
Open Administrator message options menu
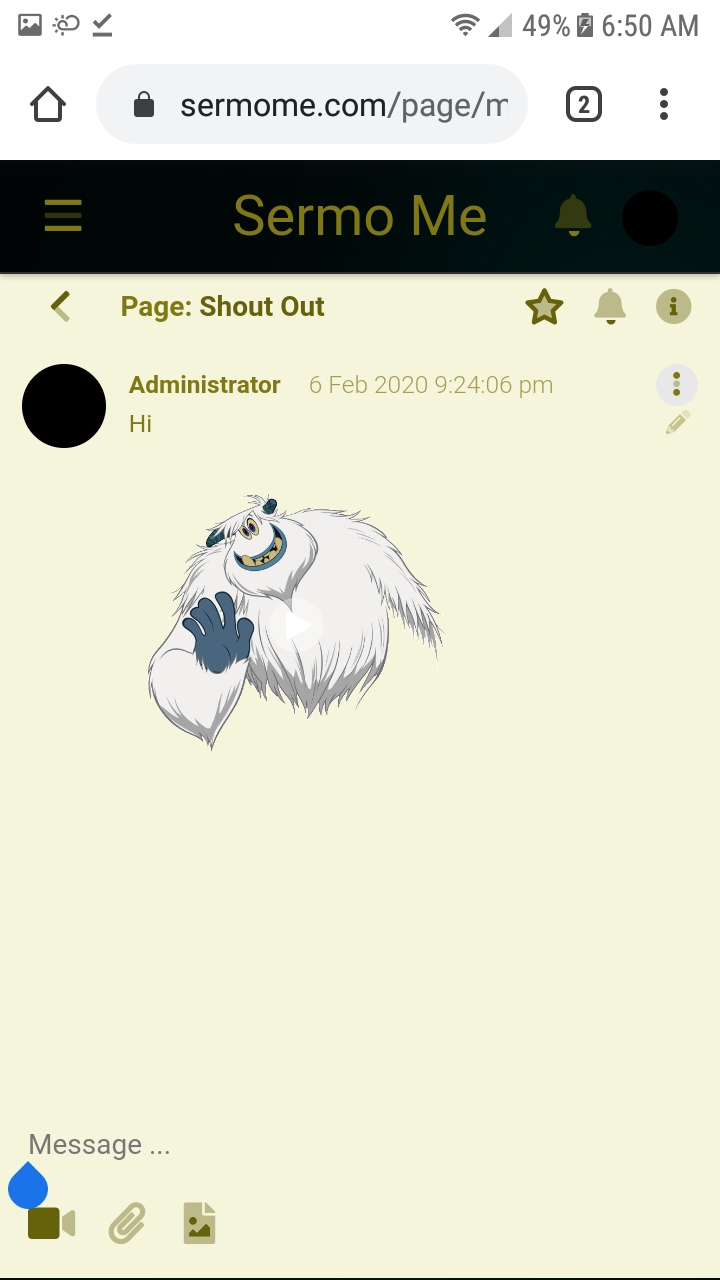pos(677,384)
